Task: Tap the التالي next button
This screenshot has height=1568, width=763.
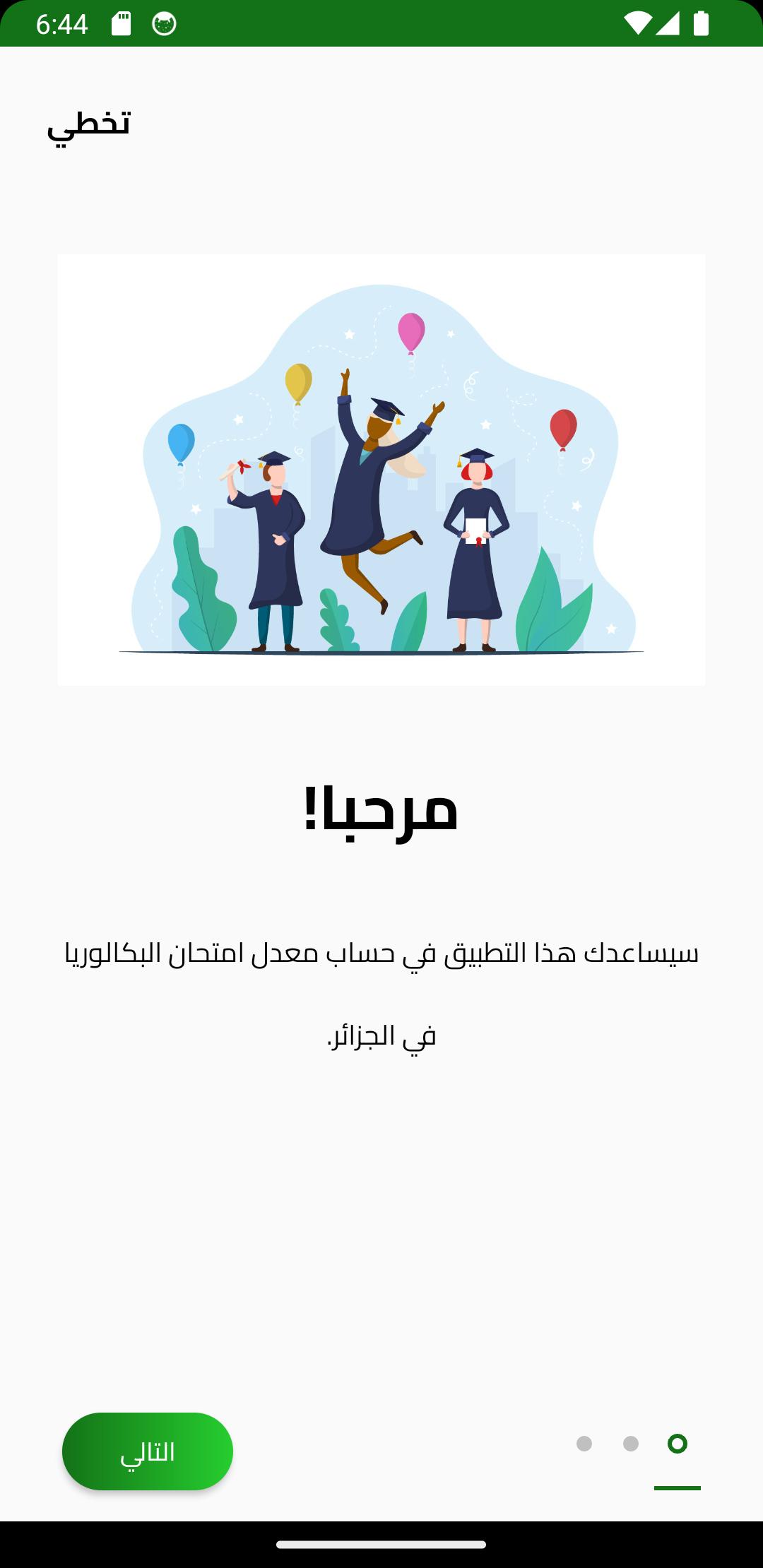Action: pos(148,1451)
